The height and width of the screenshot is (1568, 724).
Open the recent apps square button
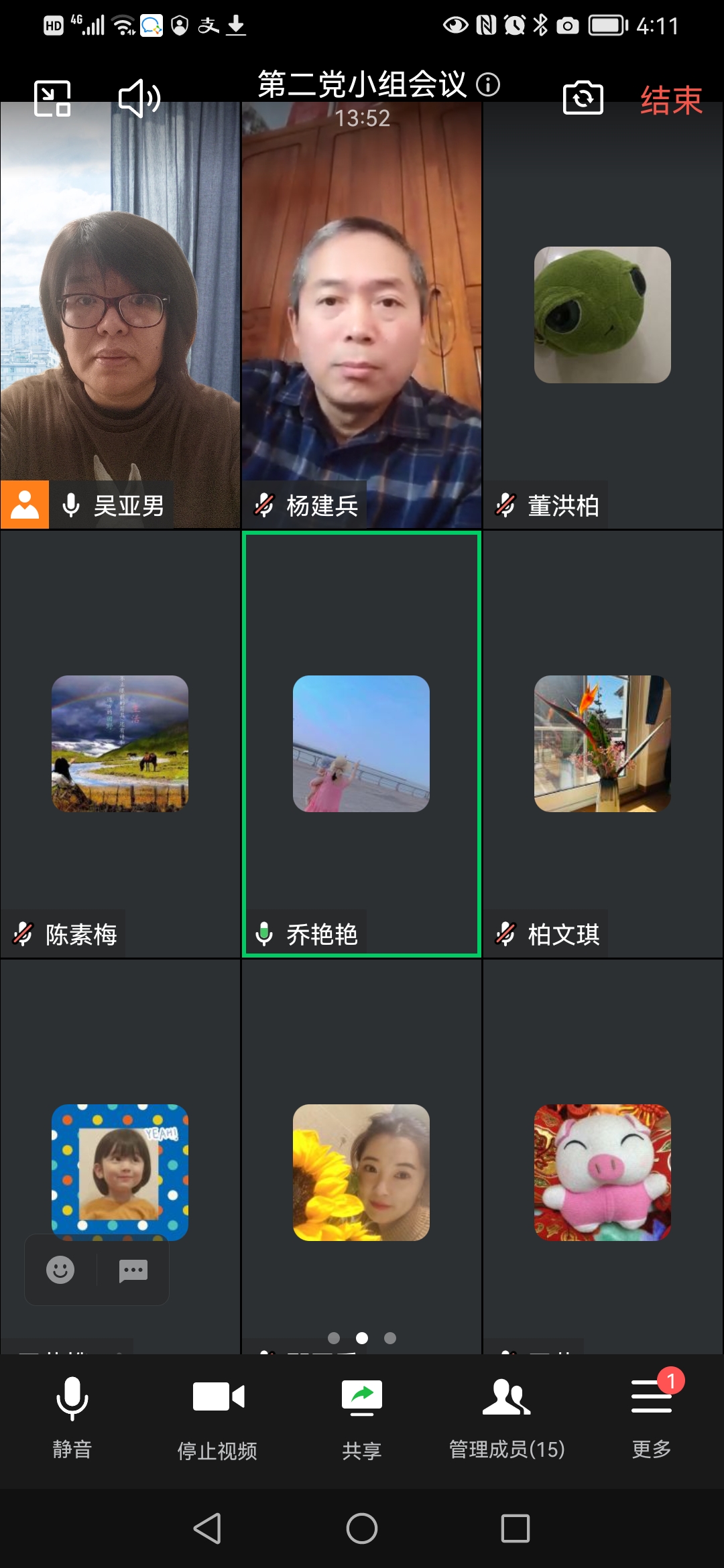(516, 1528)
